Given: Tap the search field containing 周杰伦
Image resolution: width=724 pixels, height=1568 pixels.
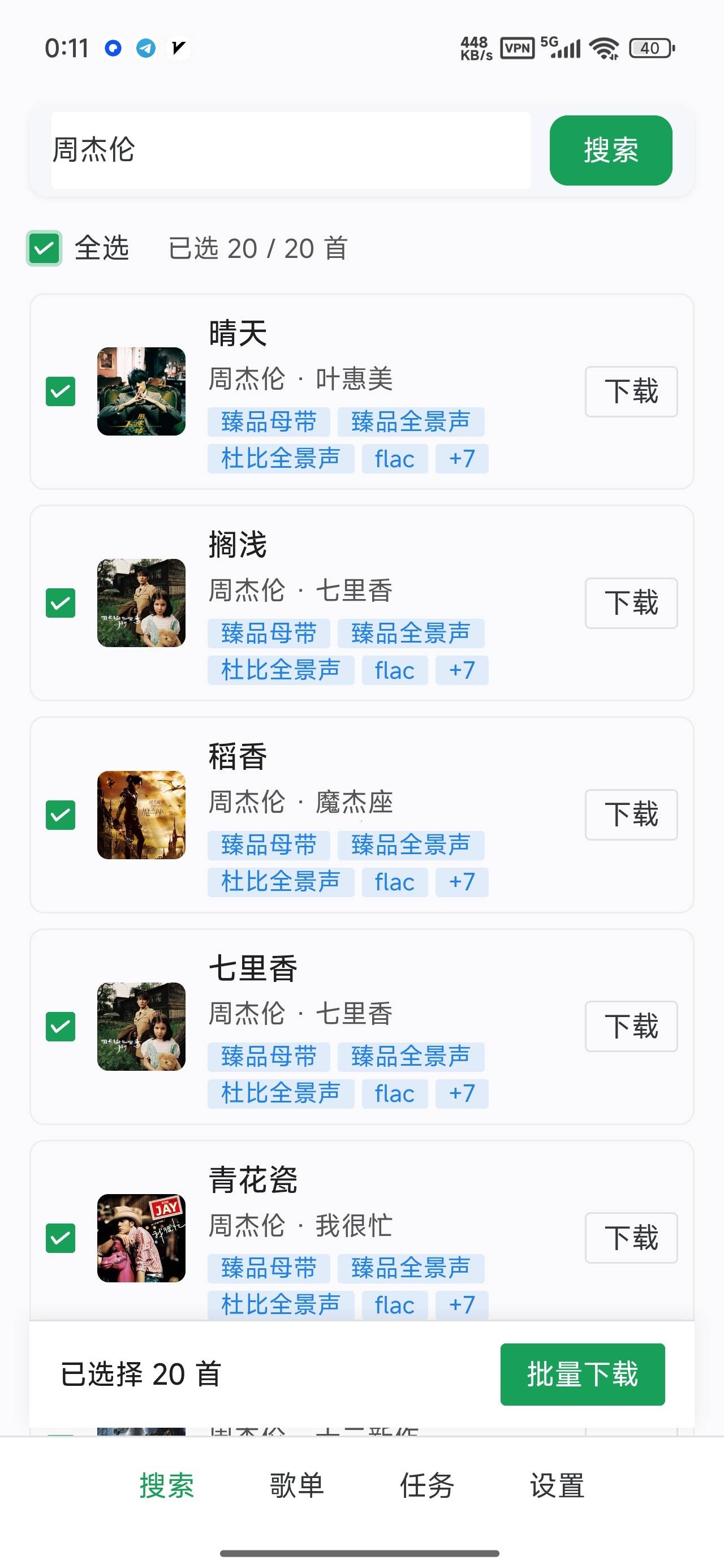Looking at the screenshot, I should point(291,150).
